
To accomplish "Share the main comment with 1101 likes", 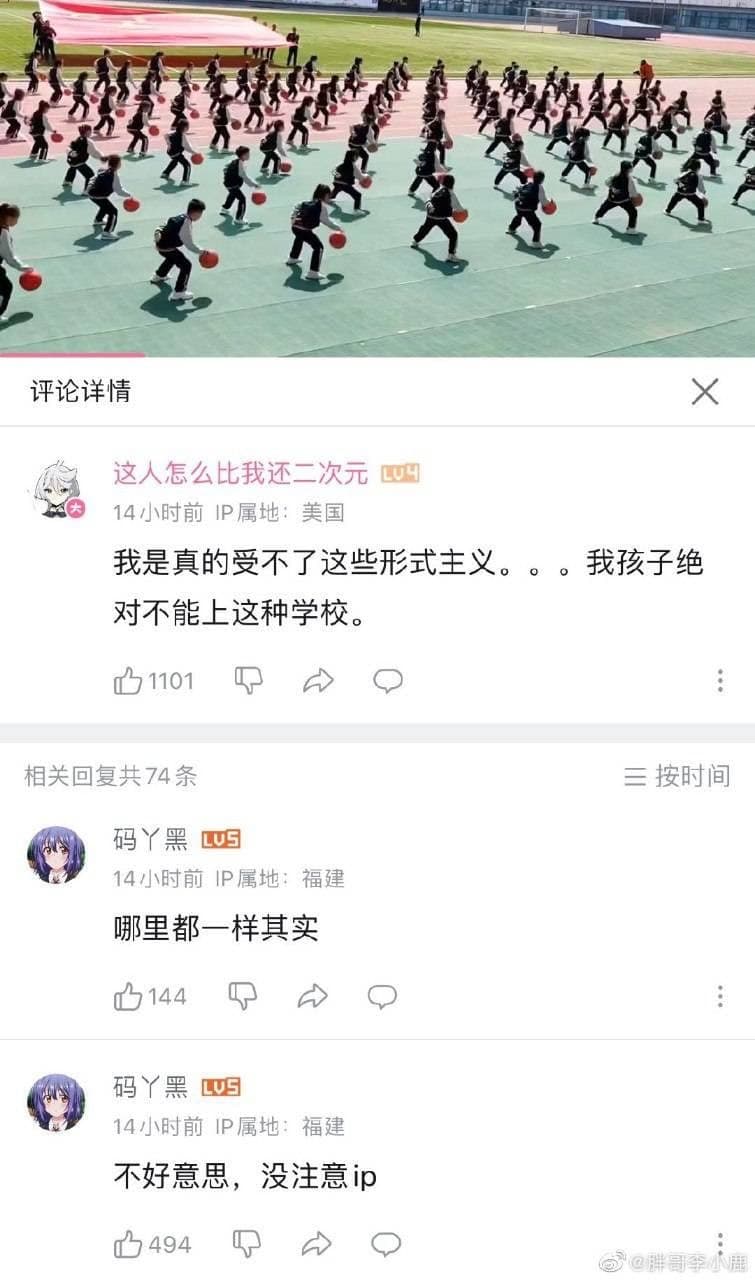I will pos(318,681).
